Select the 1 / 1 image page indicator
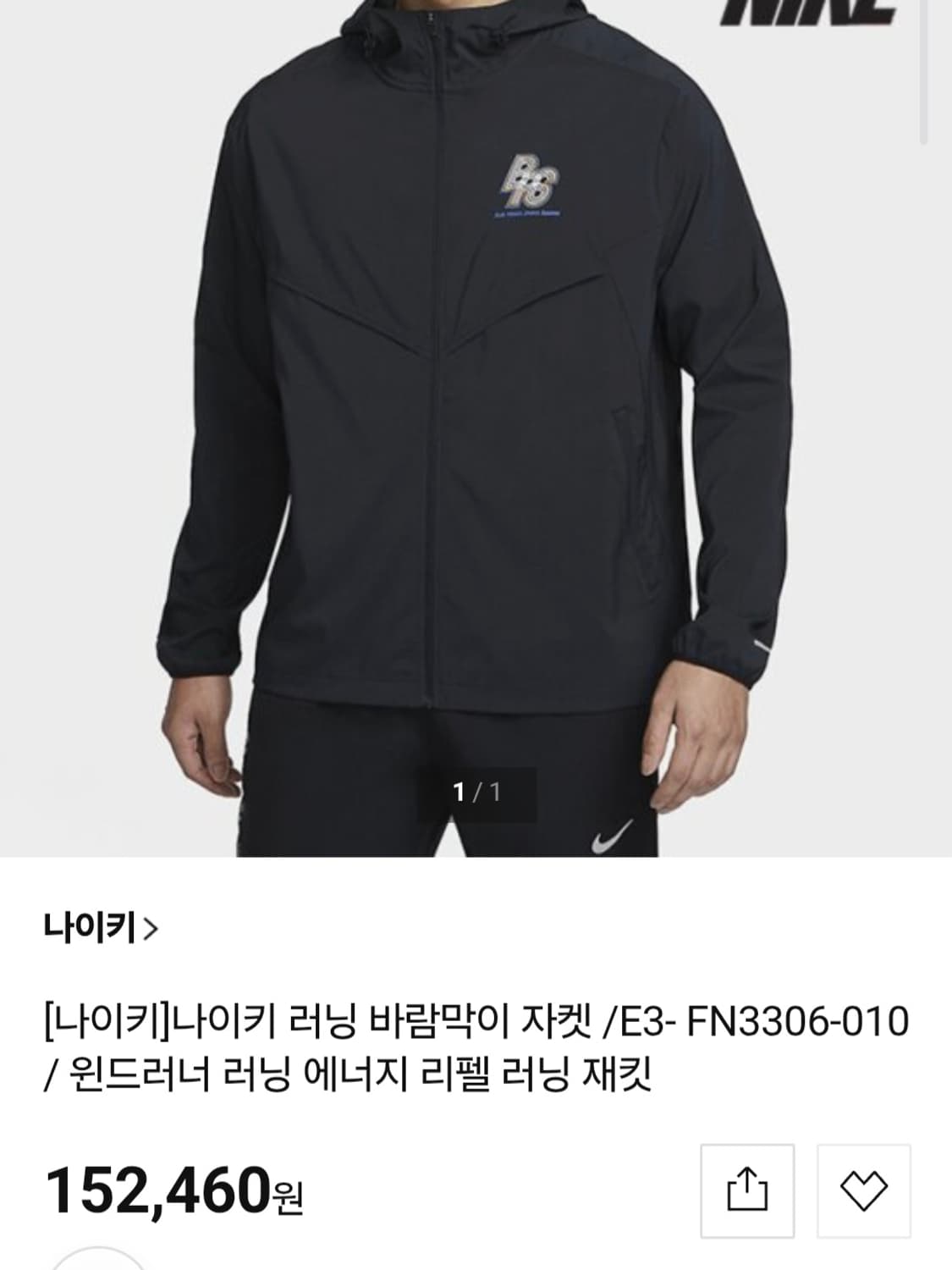 coord(476,792)
